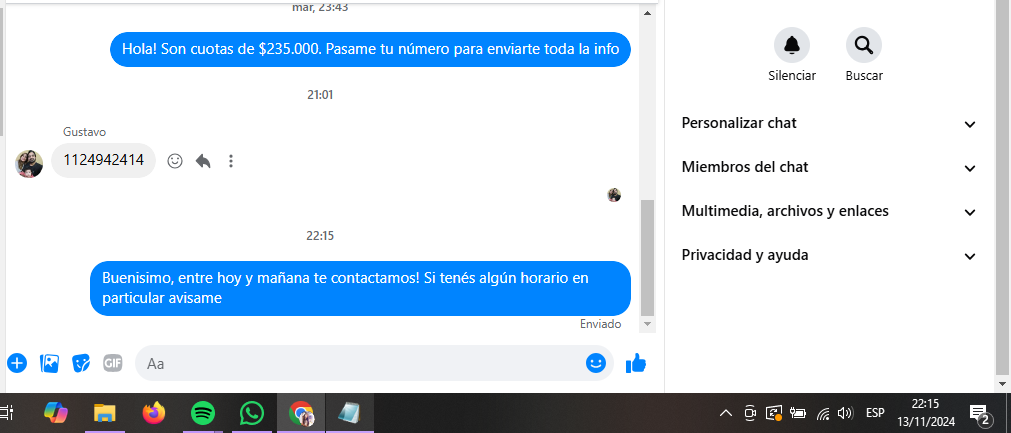This screenshot has width=1011, height=433.
Task: Open WhatsApp from the taskbar
Action: click(251, 412)
